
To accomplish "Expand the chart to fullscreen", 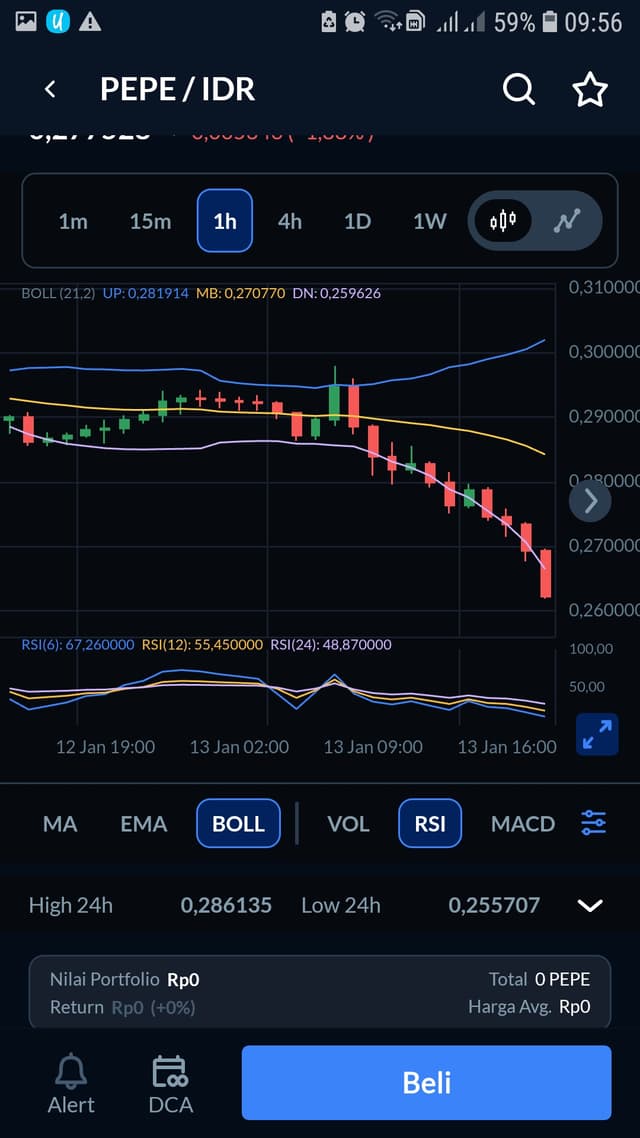I will coord(597,734).
